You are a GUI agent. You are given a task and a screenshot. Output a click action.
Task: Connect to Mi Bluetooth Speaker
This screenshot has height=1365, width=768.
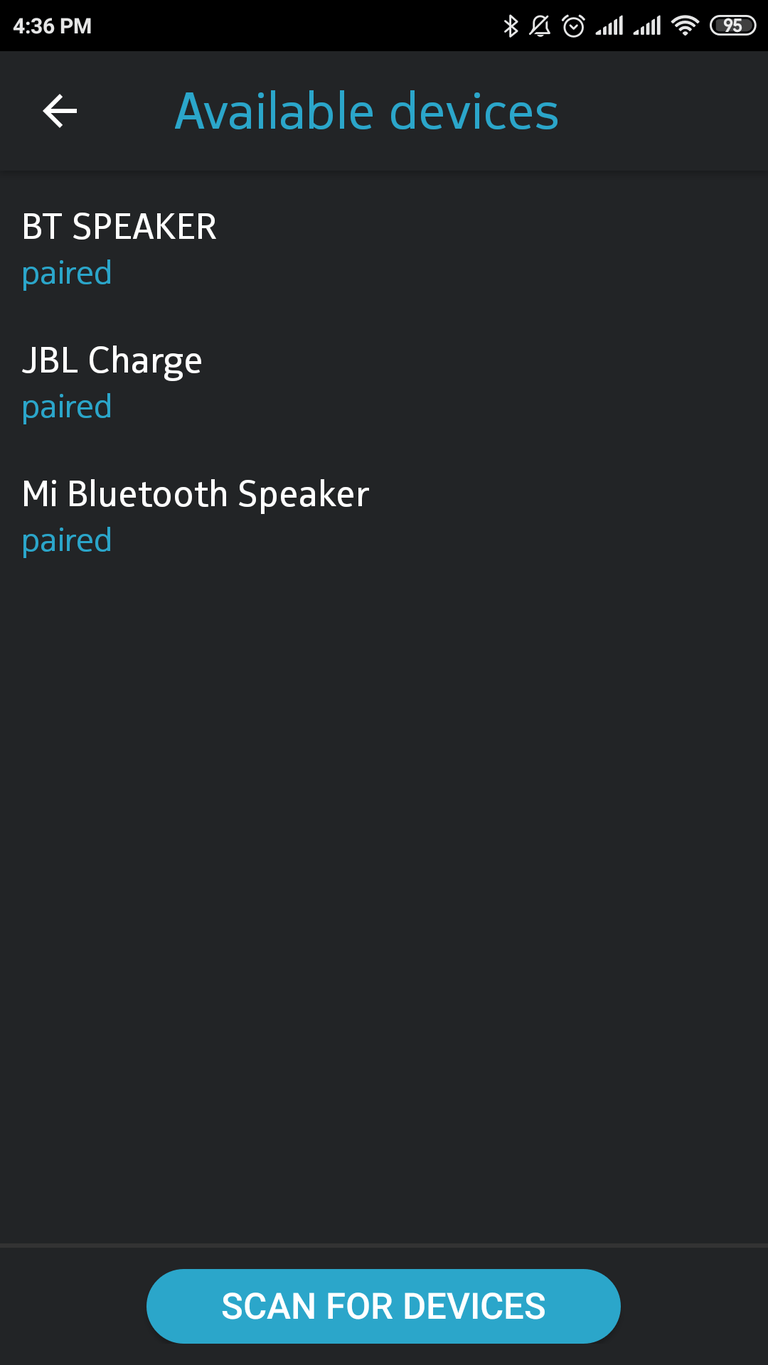pyautogui.click(x=196, y=514)
